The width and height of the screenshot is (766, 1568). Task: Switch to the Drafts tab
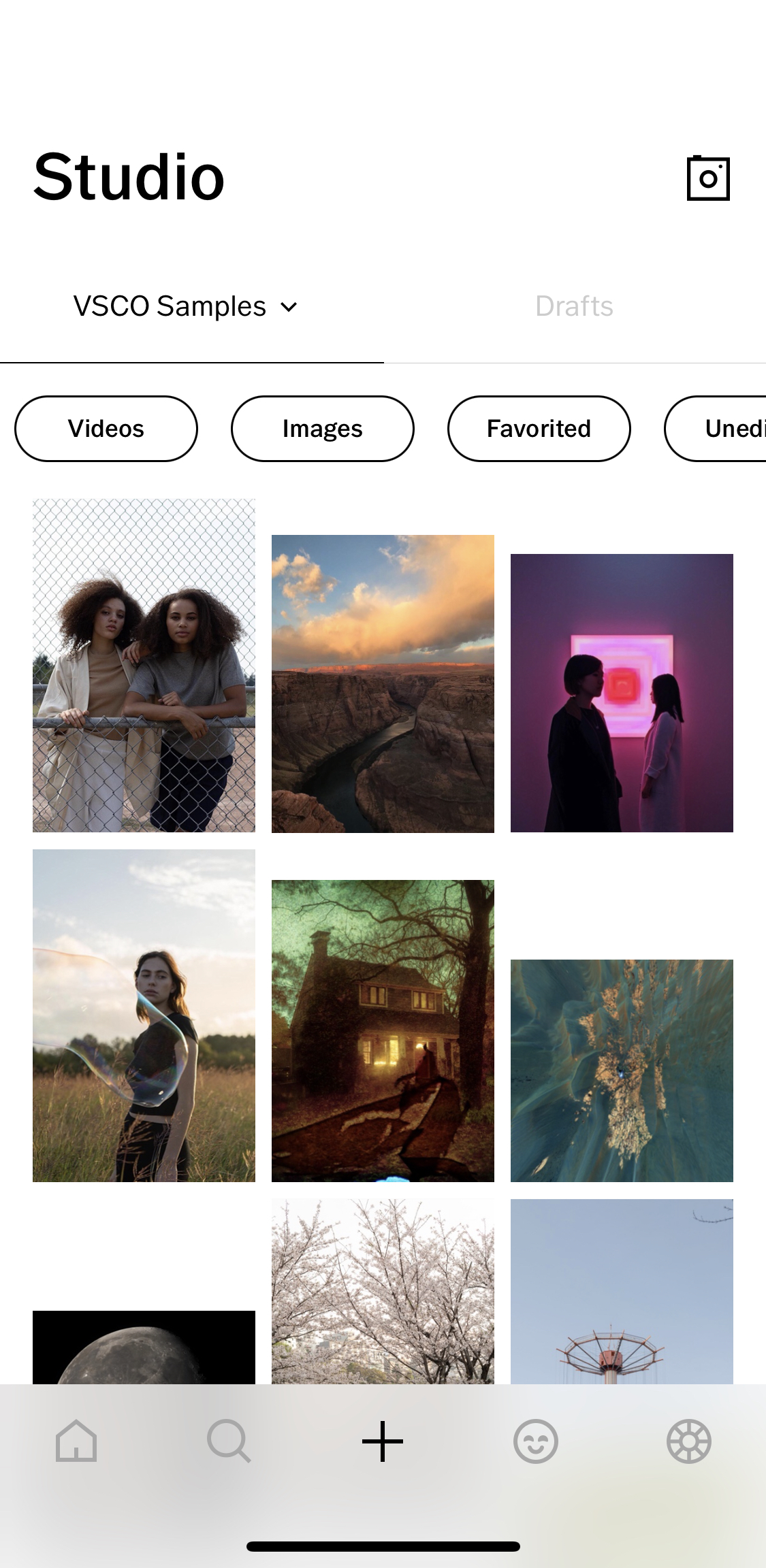[574, 306]
